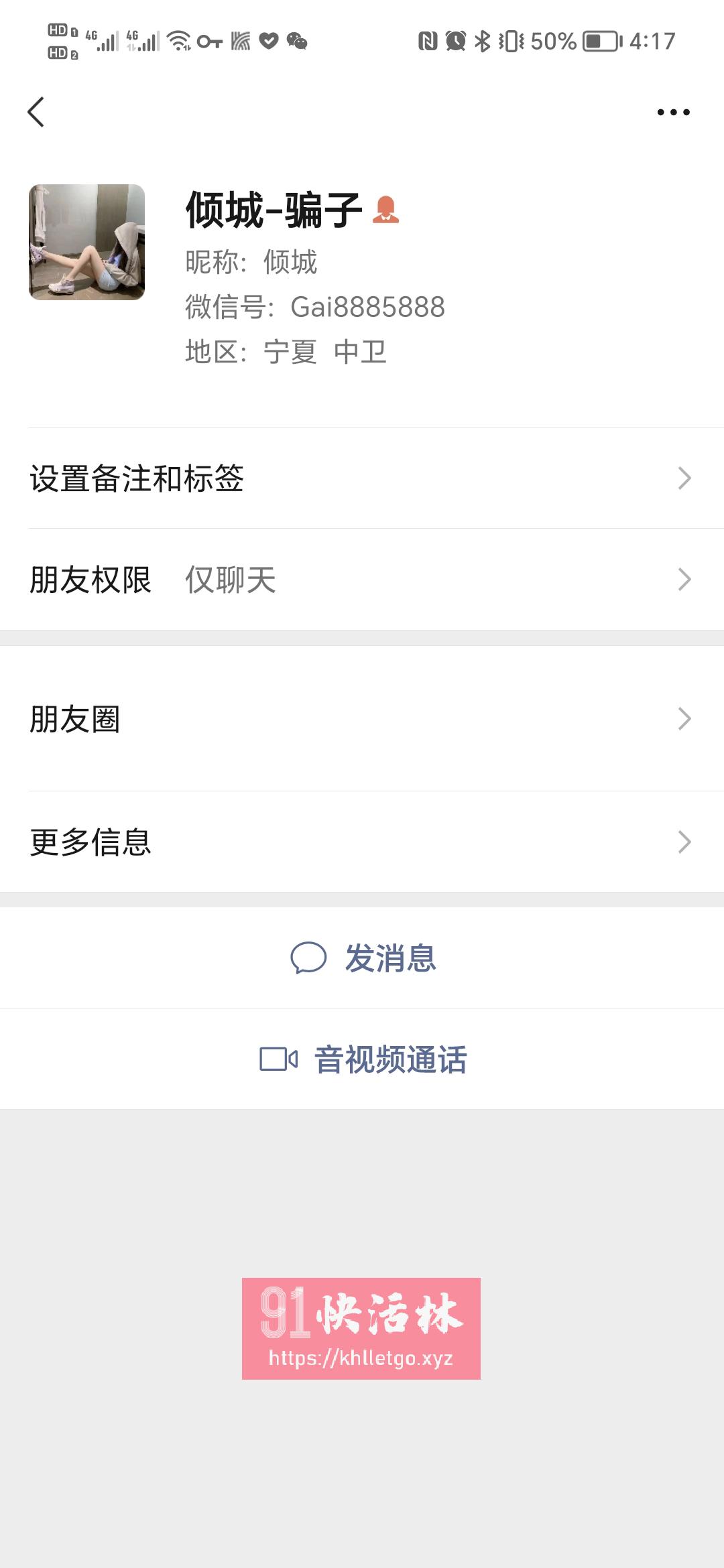Tap the Bluetooth icon in the status bar
The width and height of the screenshot is (724, 1568).
click(484, 40)
